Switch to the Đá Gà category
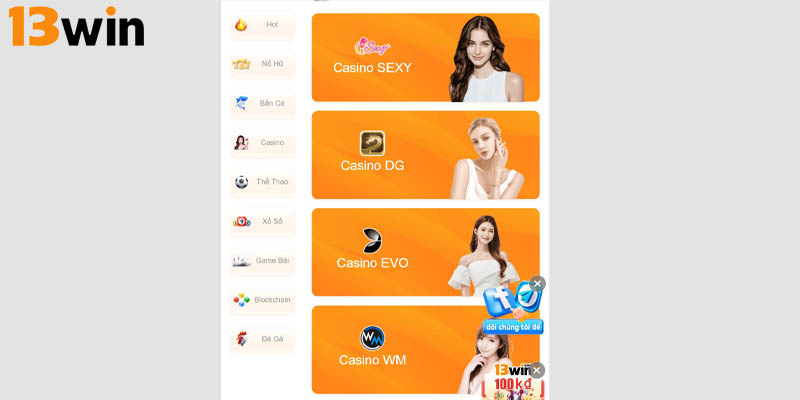The image size is (800, 400). click(262, 339)
